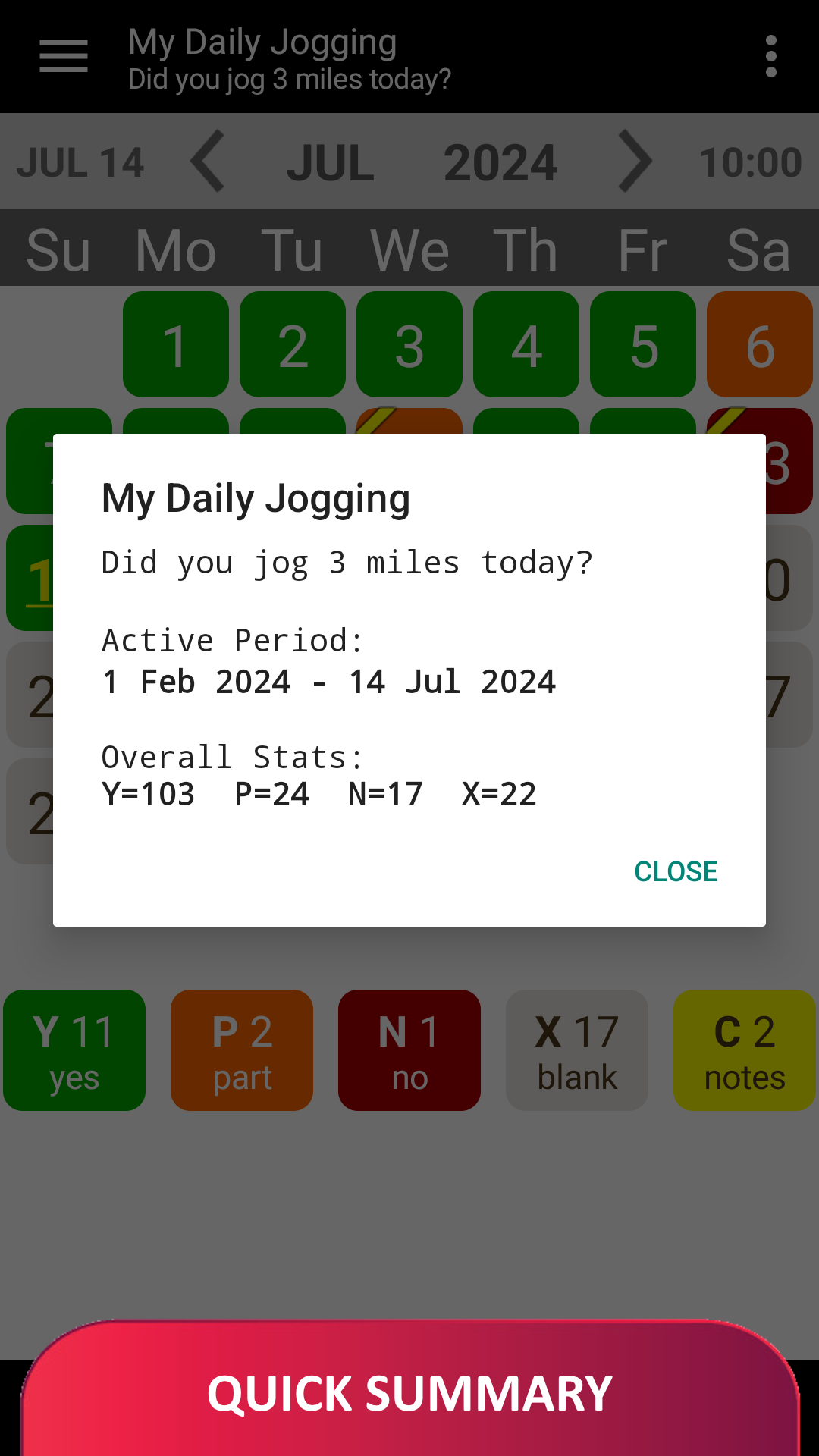Go to the previous month
Viewport: 819px width, 1456px height.
[x=208, y=162]
